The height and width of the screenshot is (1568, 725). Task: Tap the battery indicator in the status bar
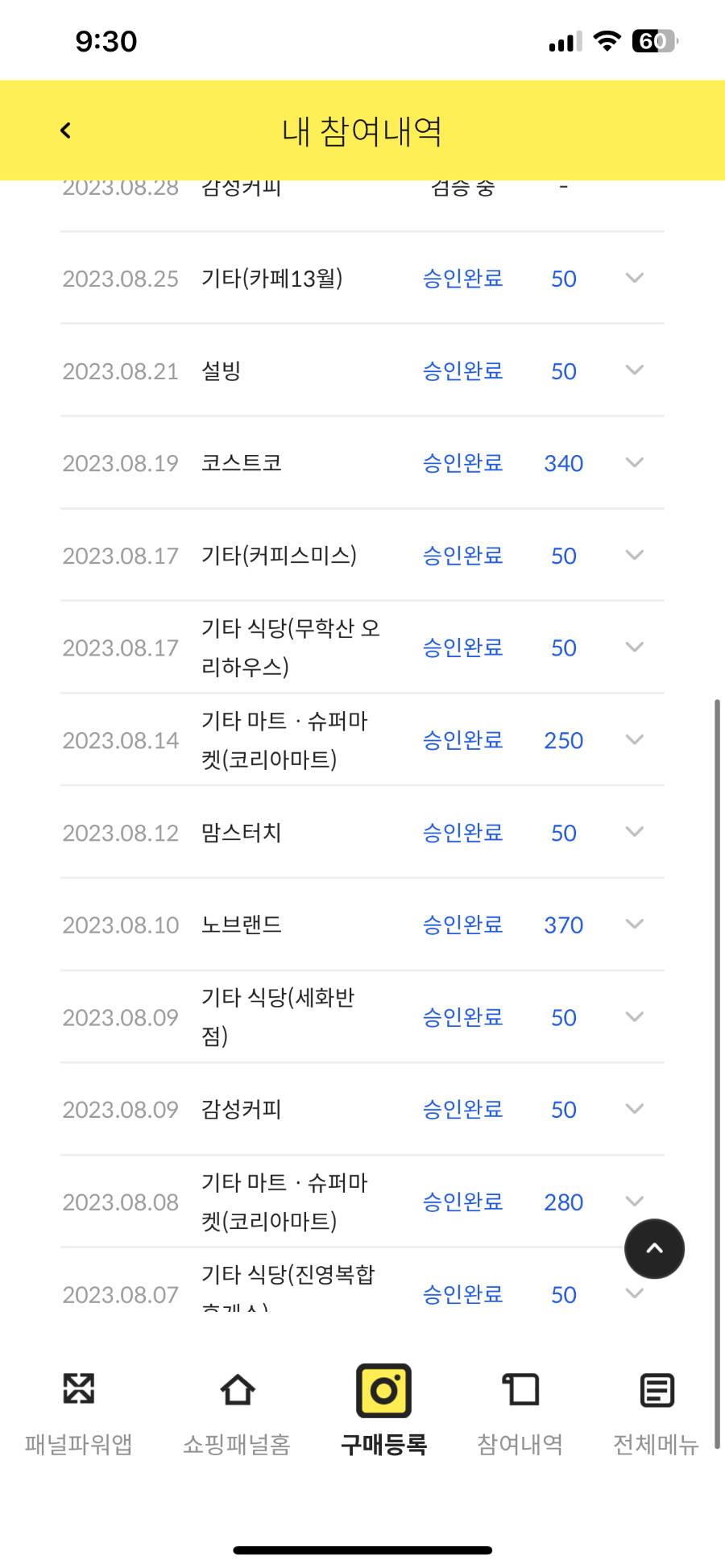pos(654,40)
